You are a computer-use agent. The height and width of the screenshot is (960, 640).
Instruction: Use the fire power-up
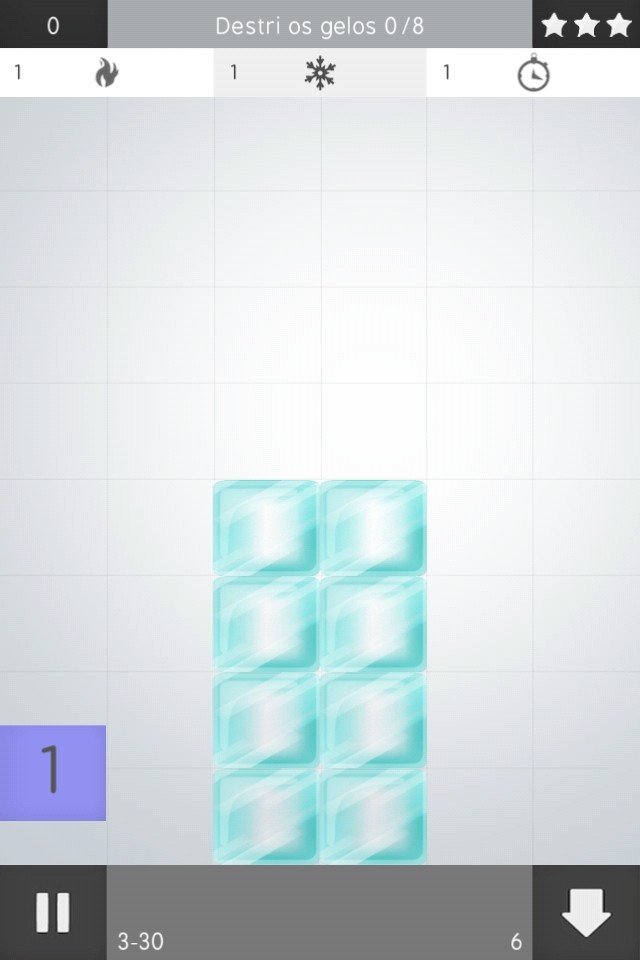106,73
